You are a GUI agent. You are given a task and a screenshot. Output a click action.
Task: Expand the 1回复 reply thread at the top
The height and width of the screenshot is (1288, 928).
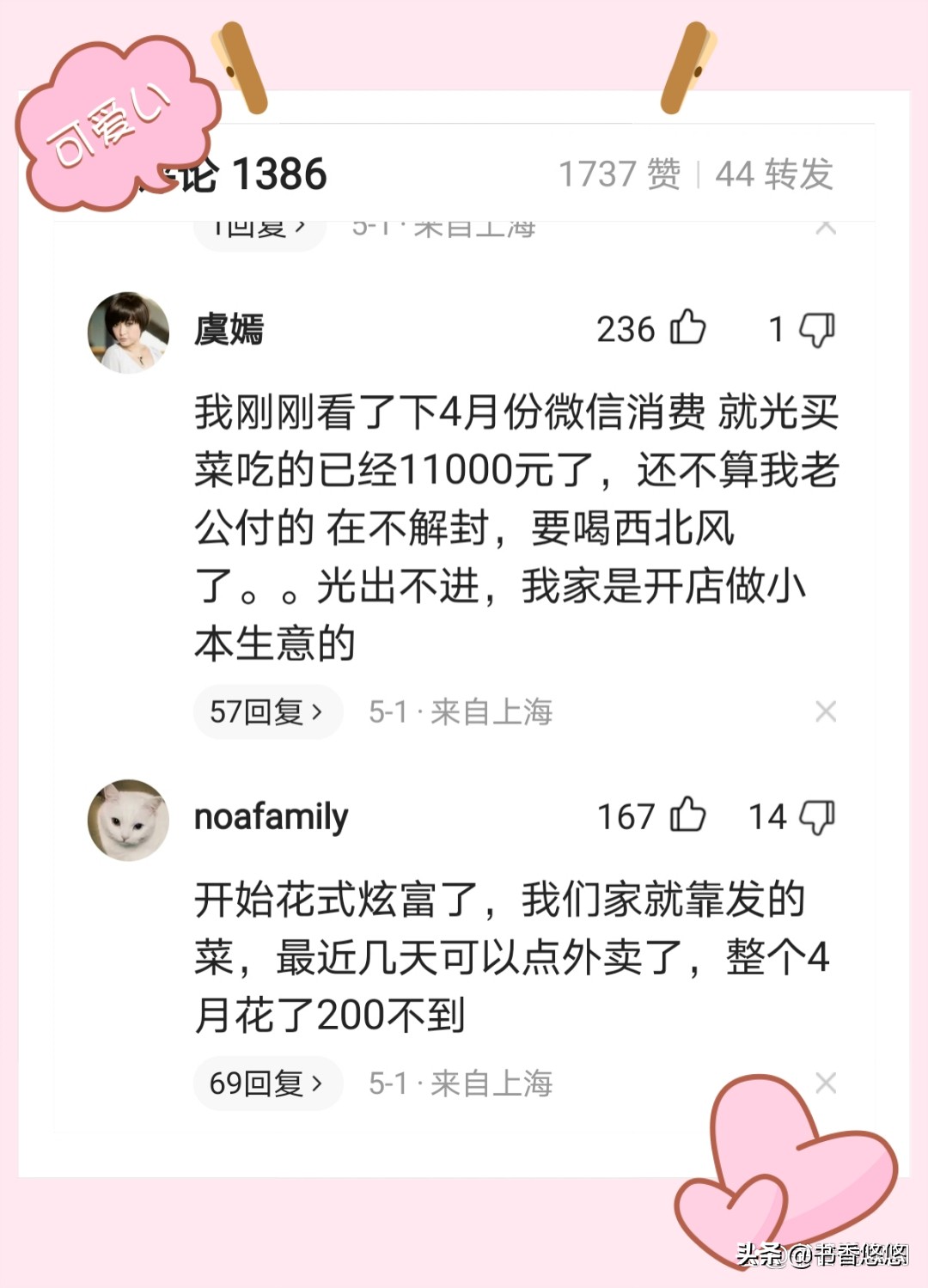coord(257,227)
